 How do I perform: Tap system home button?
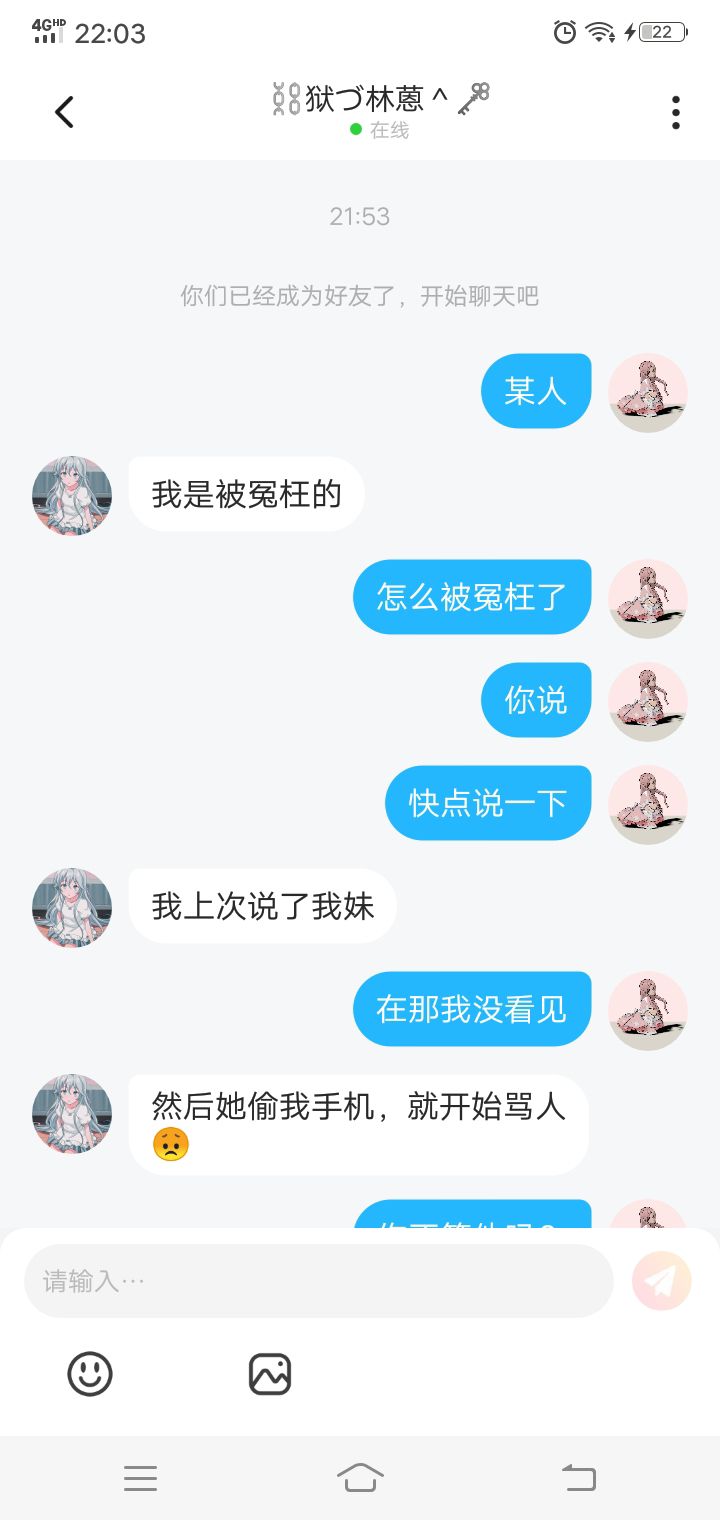[x=360, y=1478]
